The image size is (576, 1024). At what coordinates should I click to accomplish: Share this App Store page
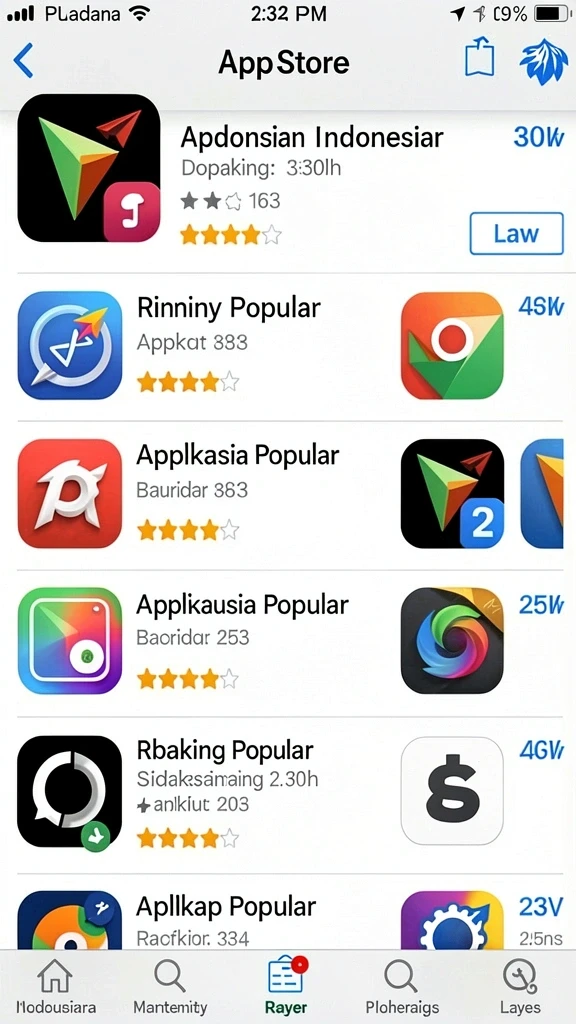pos(479,57)
